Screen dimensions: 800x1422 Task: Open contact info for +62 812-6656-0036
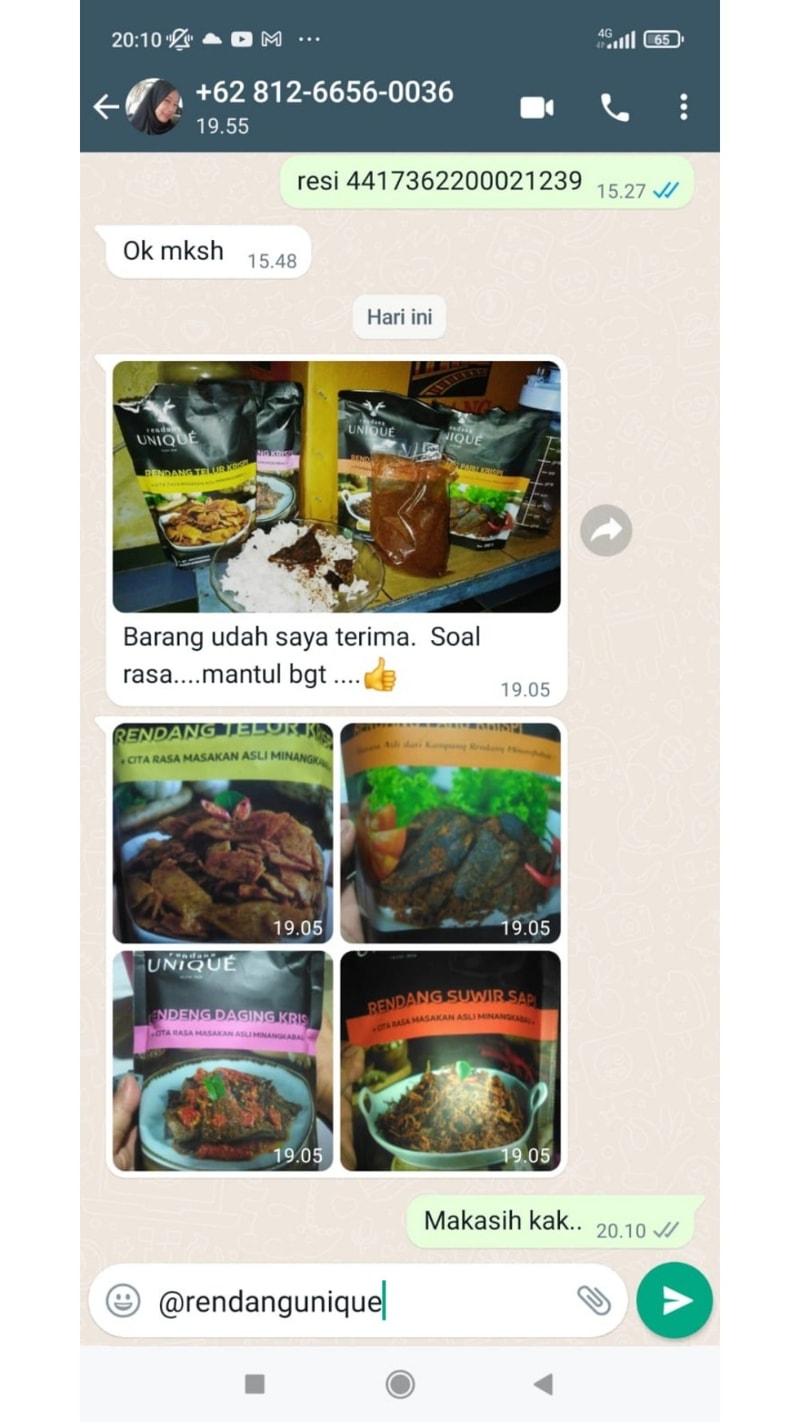coord(323,105)
